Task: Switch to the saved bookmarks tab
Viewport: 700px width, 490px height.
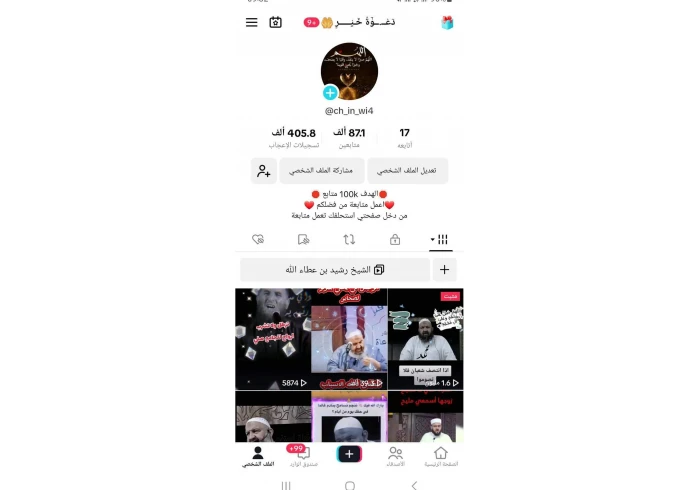Action: [x=303, y=240]
